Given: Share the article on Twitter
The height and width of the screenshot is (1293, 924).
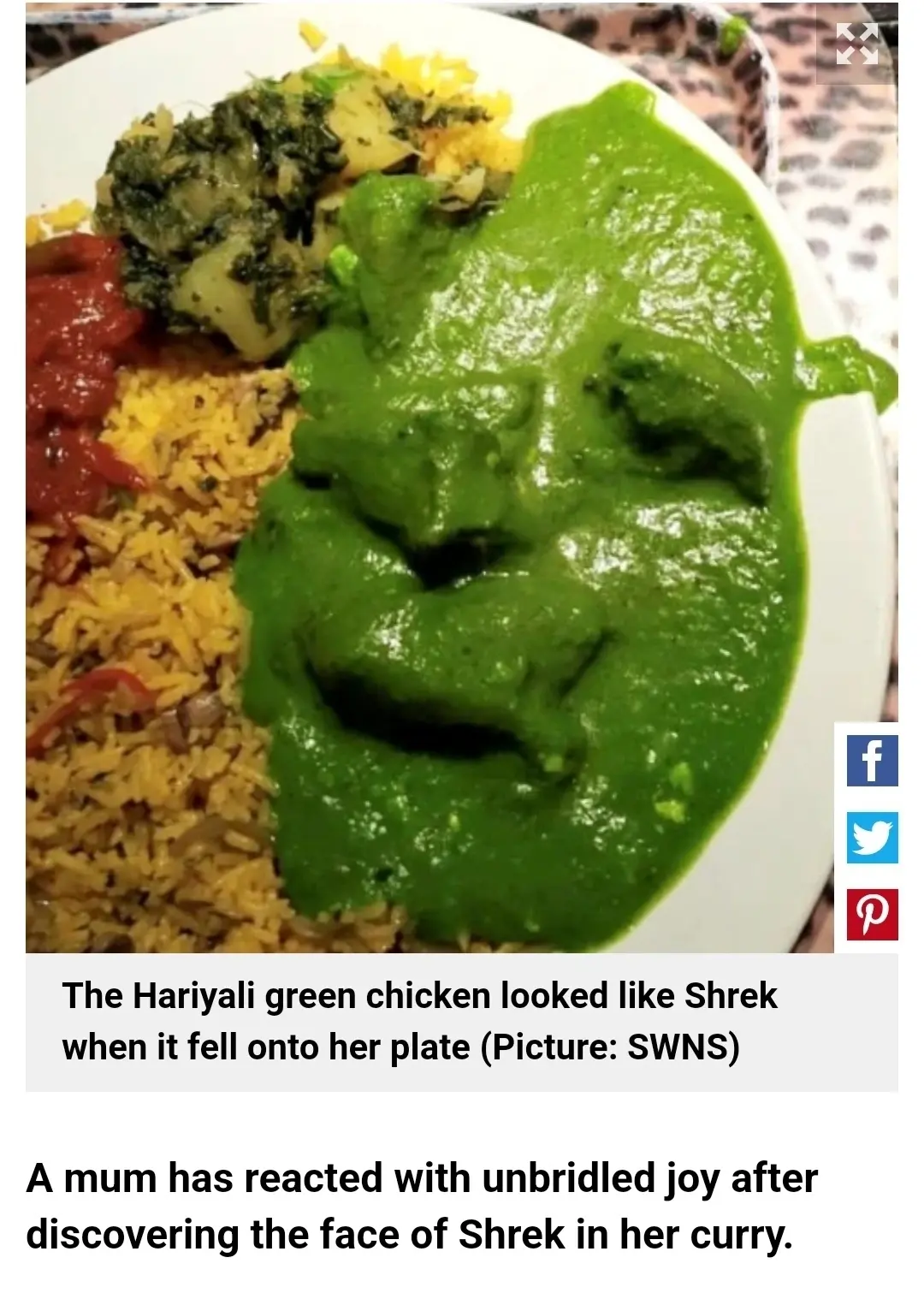Looking at the screenshot, I should (x=872, y=837).
